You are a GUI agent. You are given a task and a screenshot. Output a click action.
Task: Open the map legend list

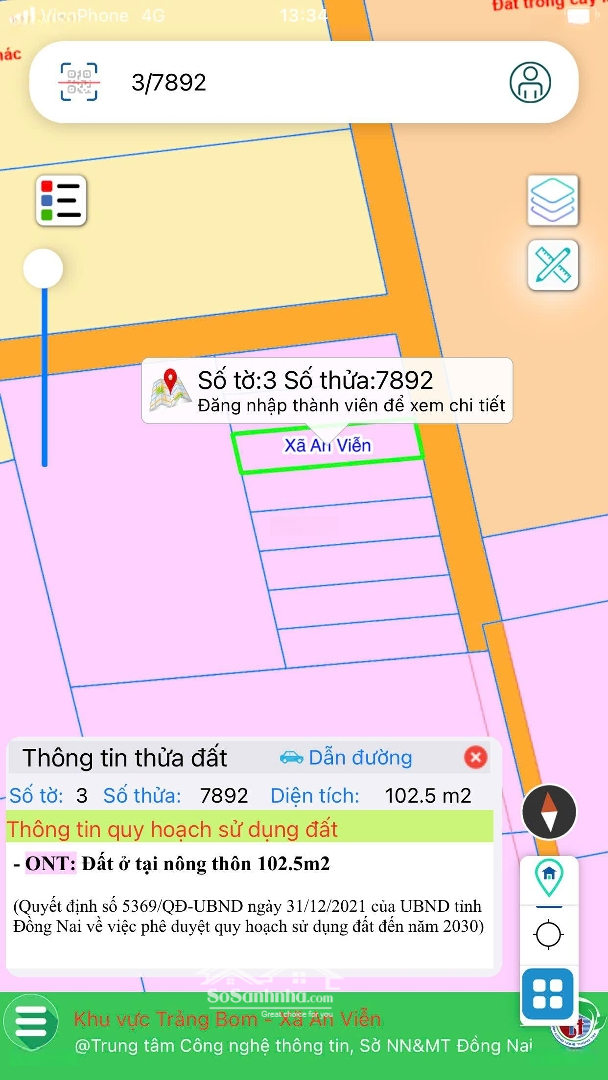(62, 201)
